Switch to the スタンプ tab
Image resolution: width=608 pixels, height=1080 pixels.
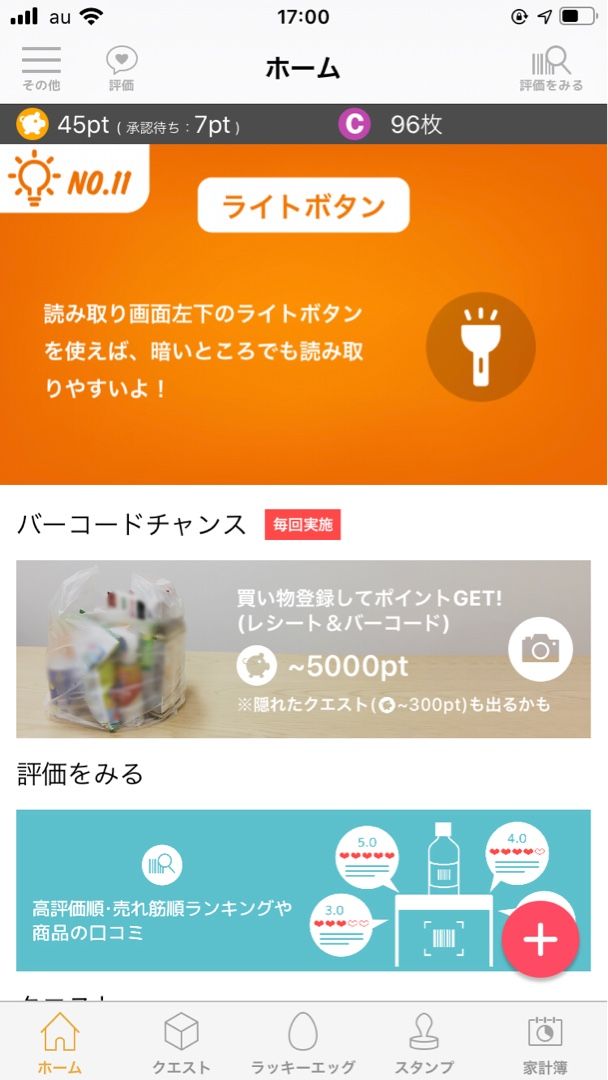click(424, 1042)
